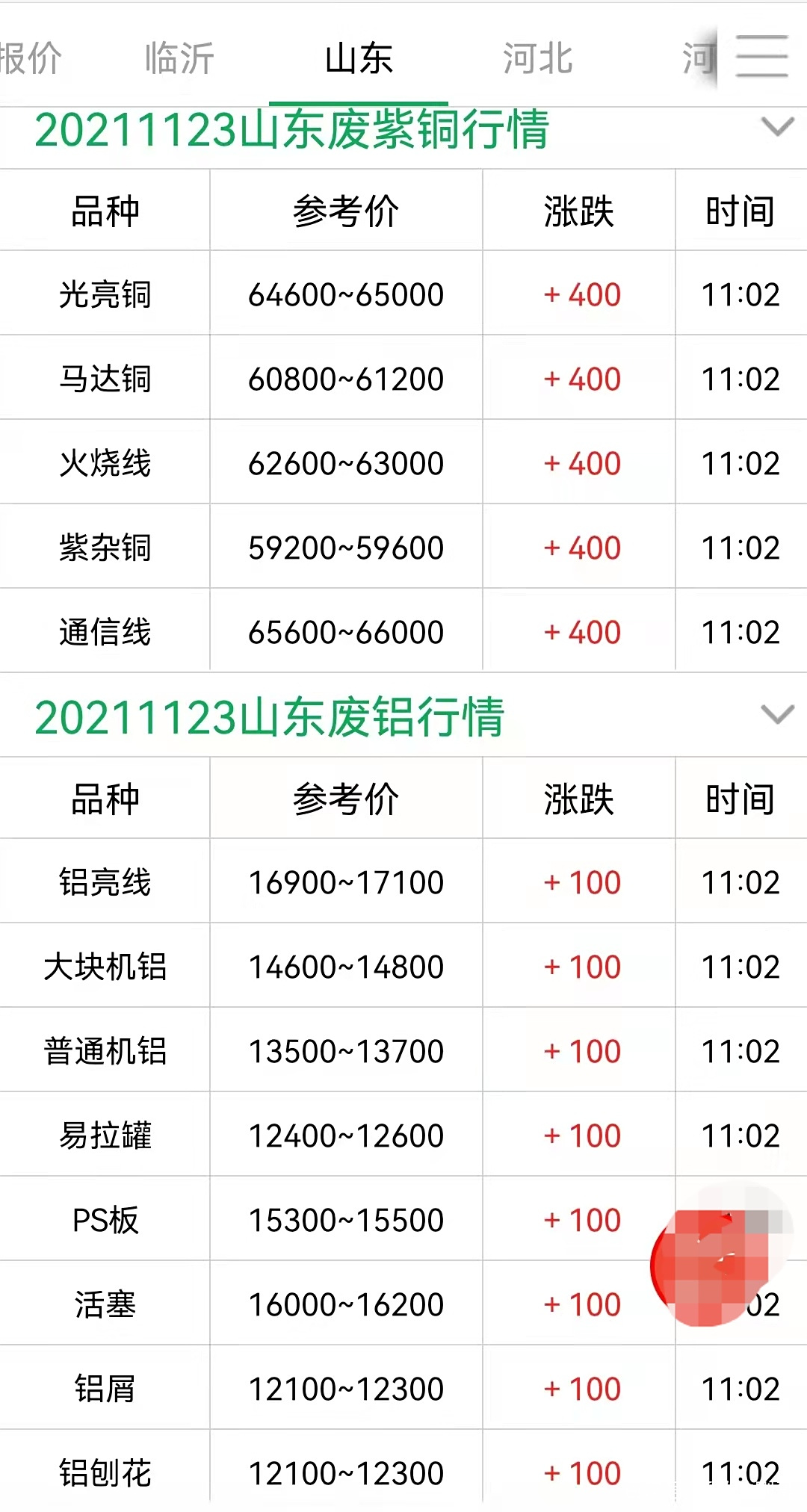Switch to the 临沂 tab

pos(179,58)
